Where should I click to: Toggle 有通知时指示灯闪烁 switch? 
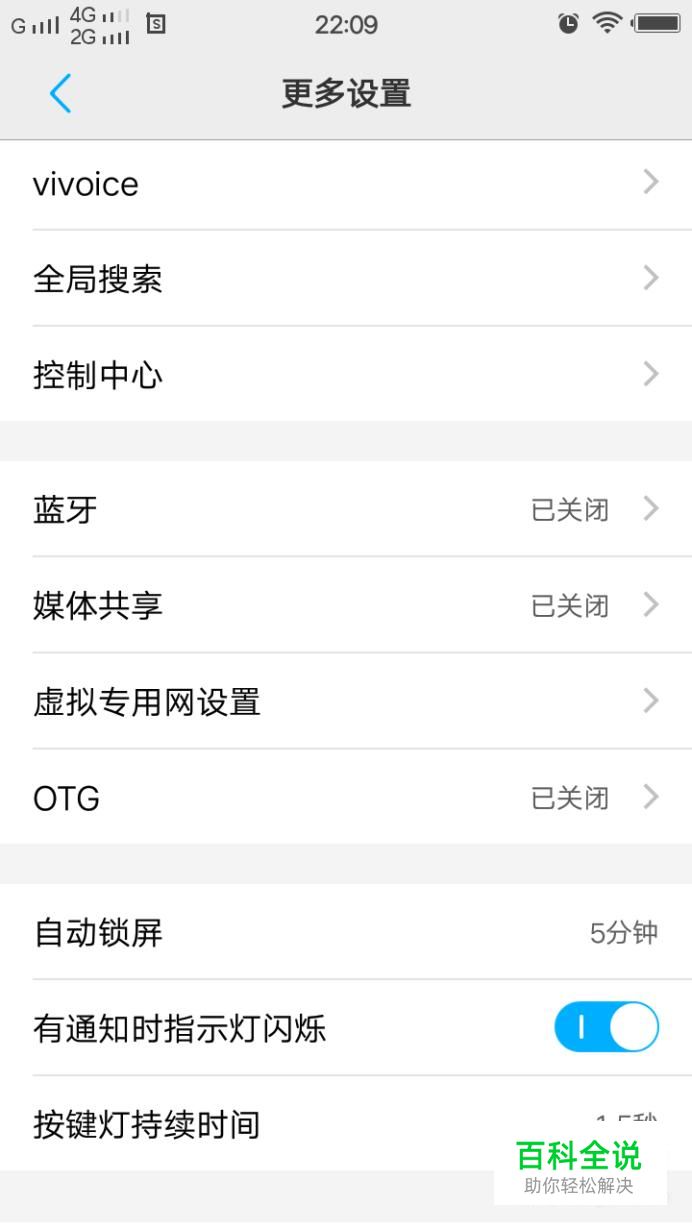point(606,1028)
